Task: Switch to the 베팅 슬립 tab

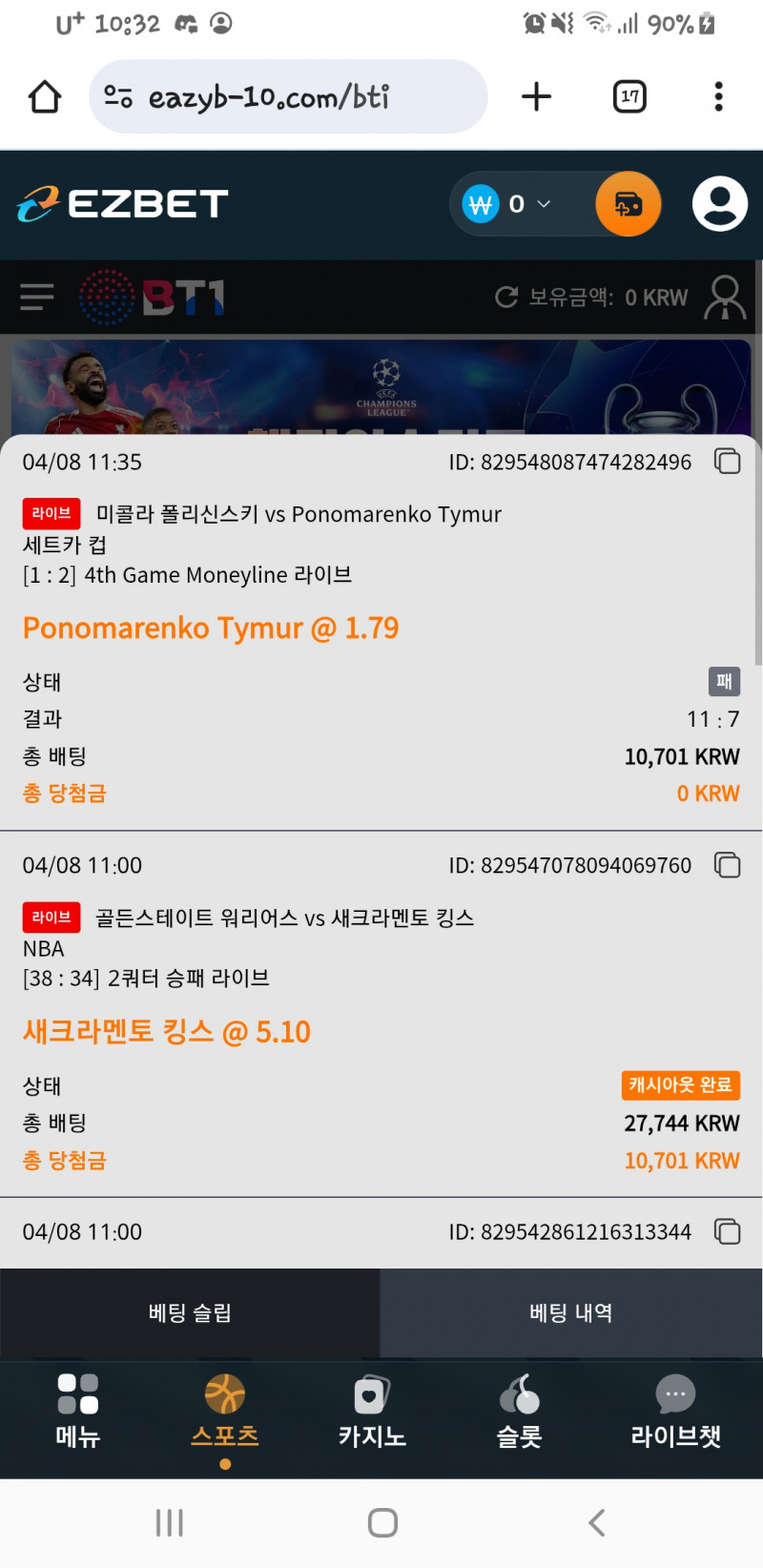Action: click(190, 1312)
